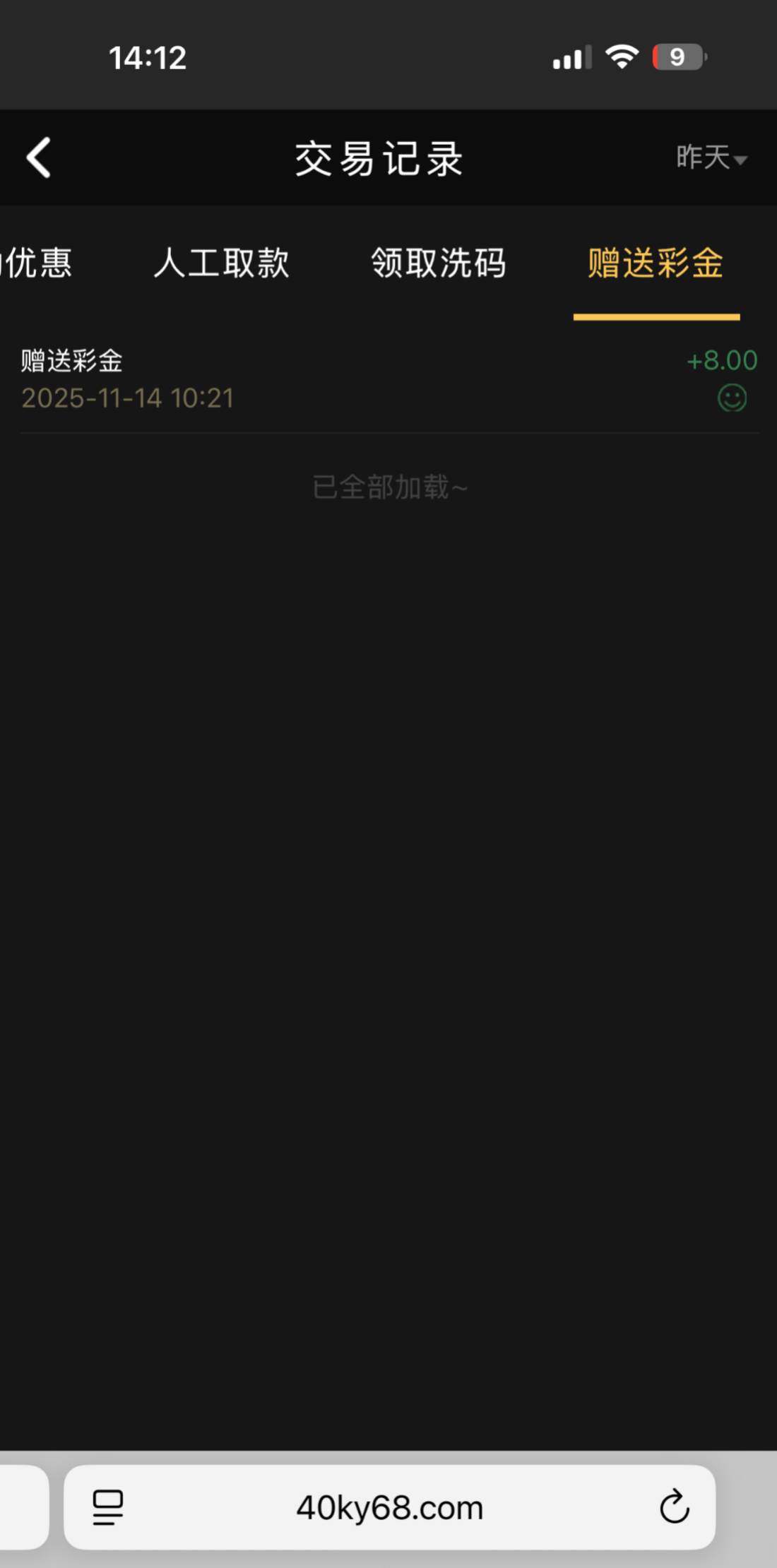Open the browser page menu icon
Image resolution: width=777 pixels, height=1568 pixels.
coord(108,1507)
